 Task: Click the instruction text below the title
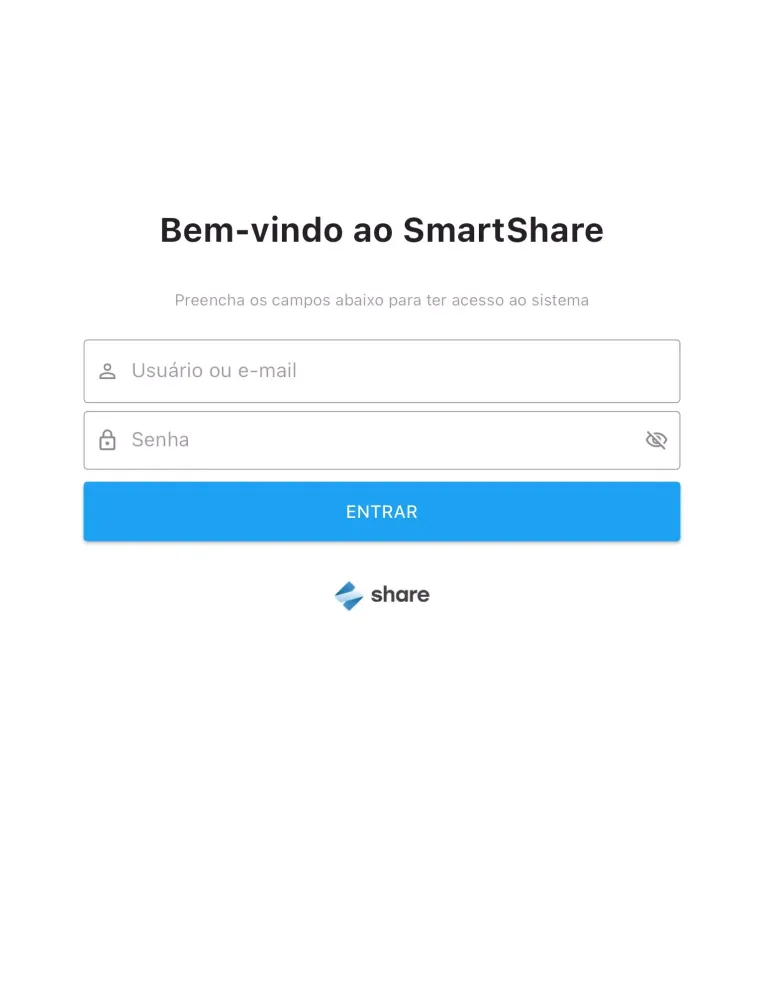tap(381, 299)
